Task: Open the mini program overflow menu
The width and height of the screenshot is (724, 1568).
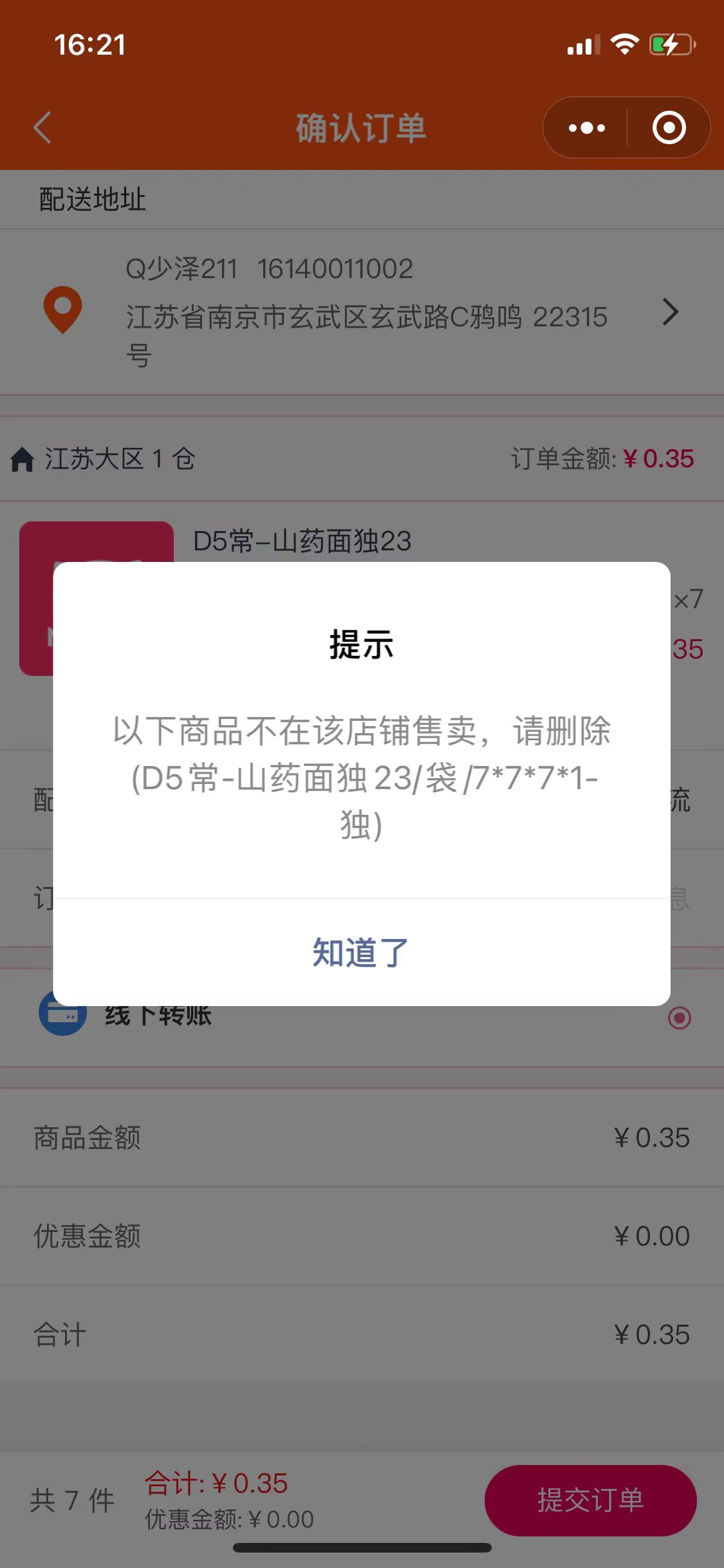Action: click(586, 128)
